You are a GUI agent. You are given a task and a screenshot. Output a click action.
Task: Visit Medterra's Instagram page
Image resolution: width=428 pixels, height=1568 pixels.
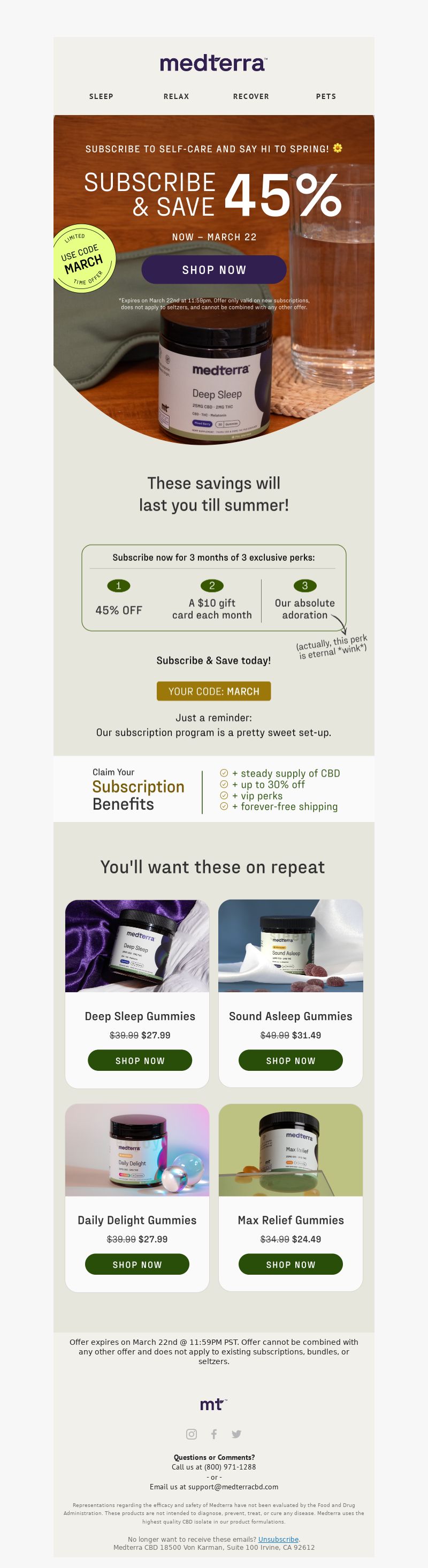click(191, 1434)
